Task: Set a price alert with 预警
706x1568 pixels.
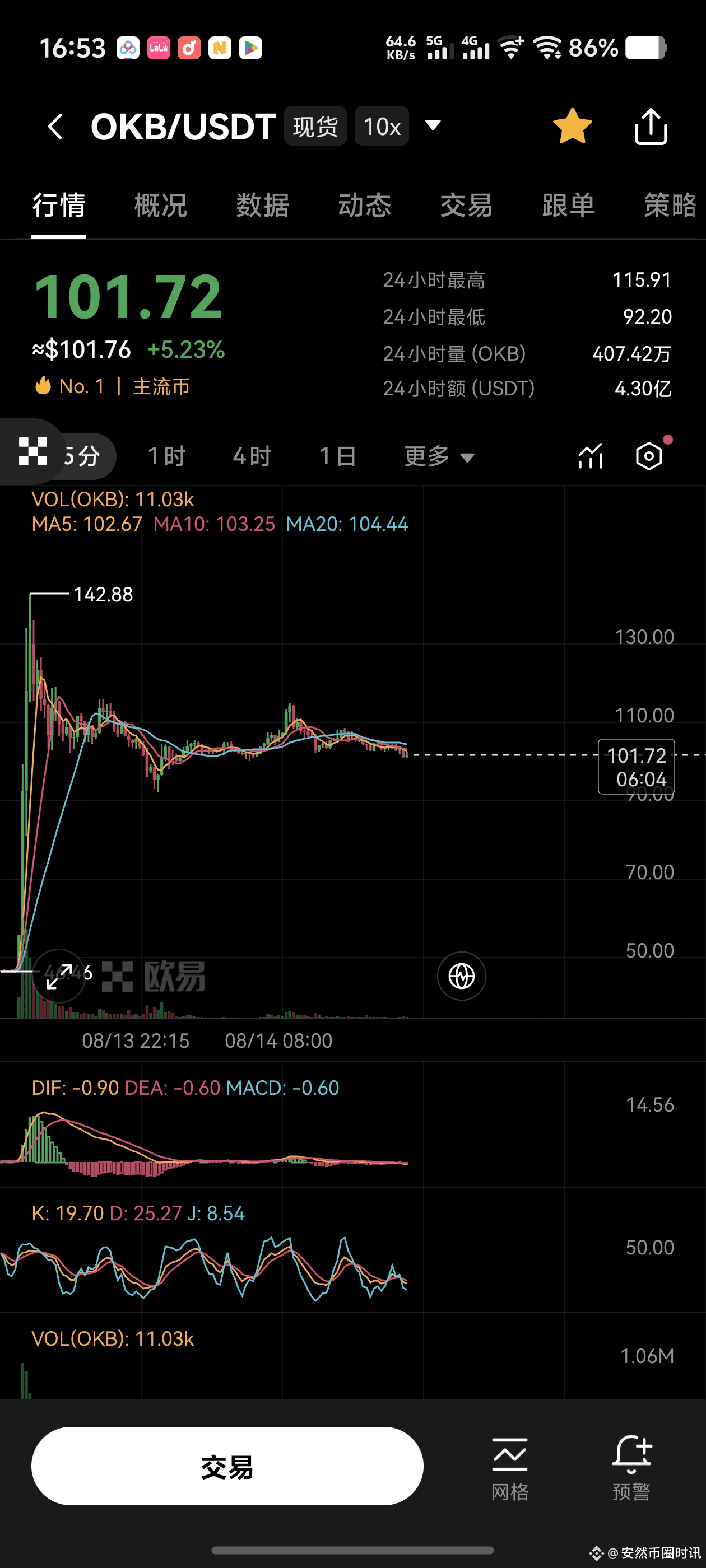Action: pos(631,1469)
